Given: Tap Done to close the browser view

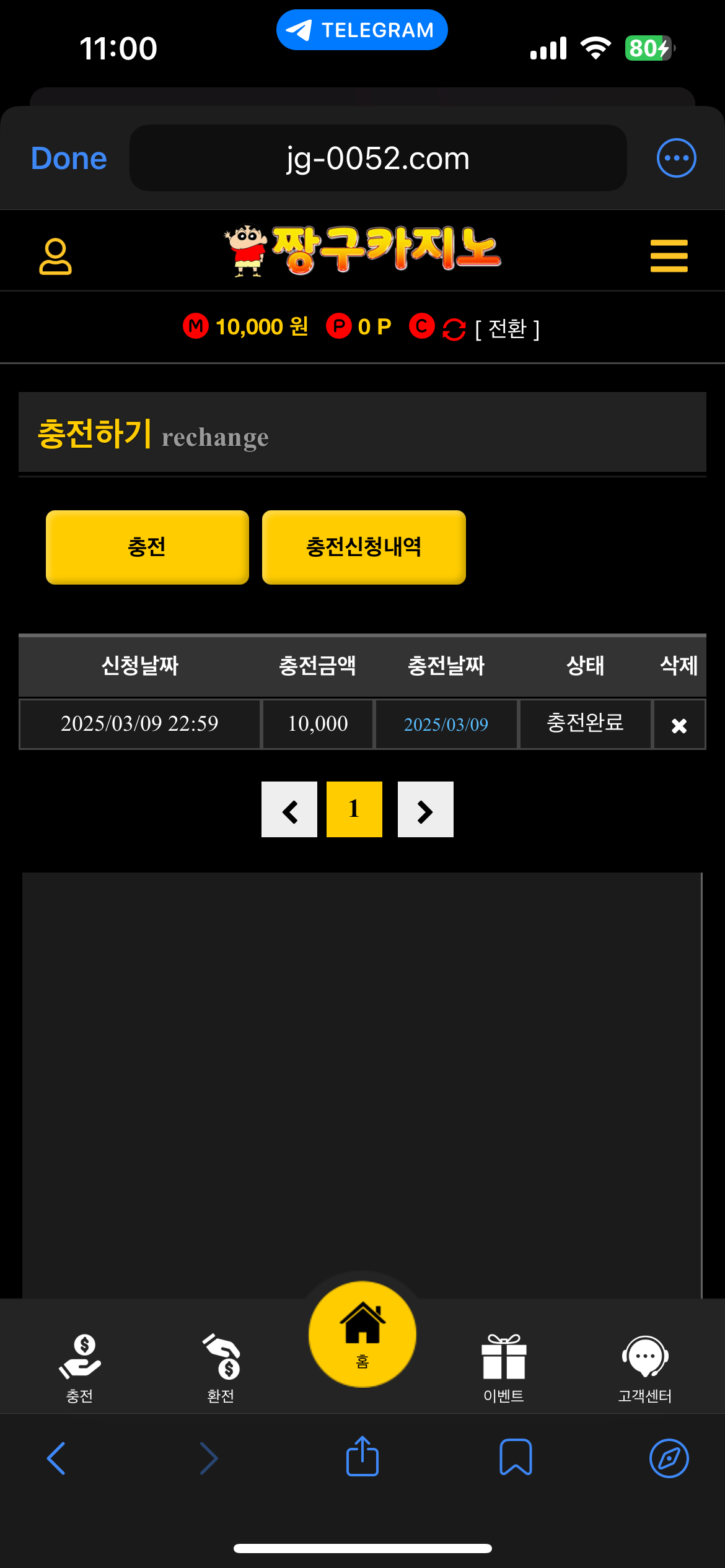Looking at the screenshot, I should (x=69, y=159).
